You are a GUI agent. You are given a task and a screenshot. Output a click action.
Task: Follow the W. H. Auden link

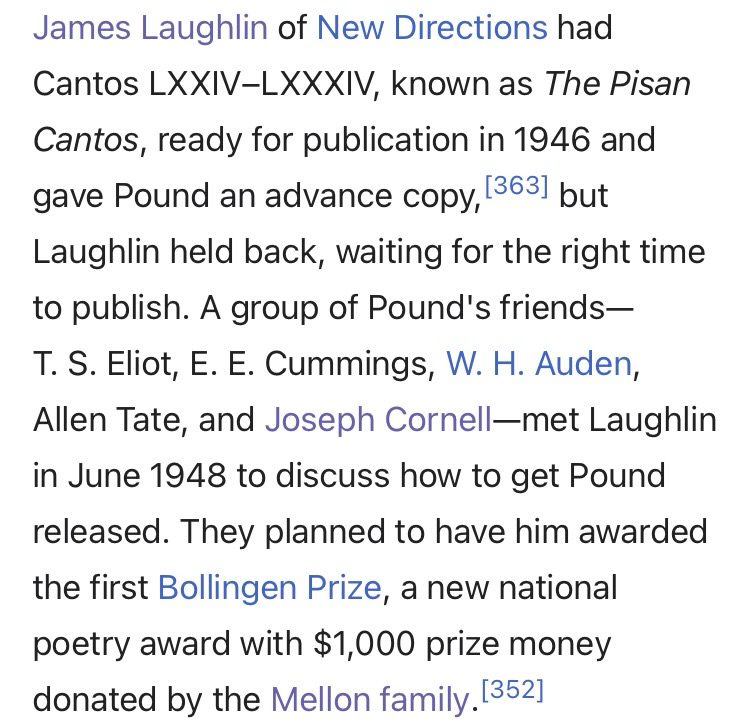(x=538, y=363)
